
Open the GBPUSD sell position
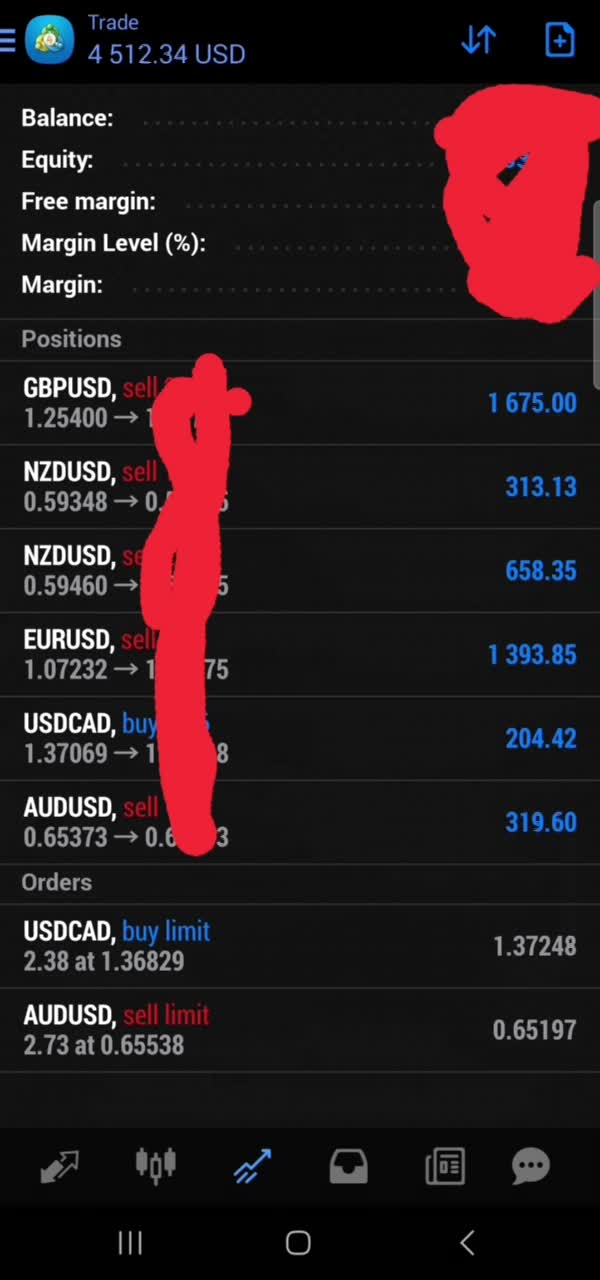click(x=300, y=403)
